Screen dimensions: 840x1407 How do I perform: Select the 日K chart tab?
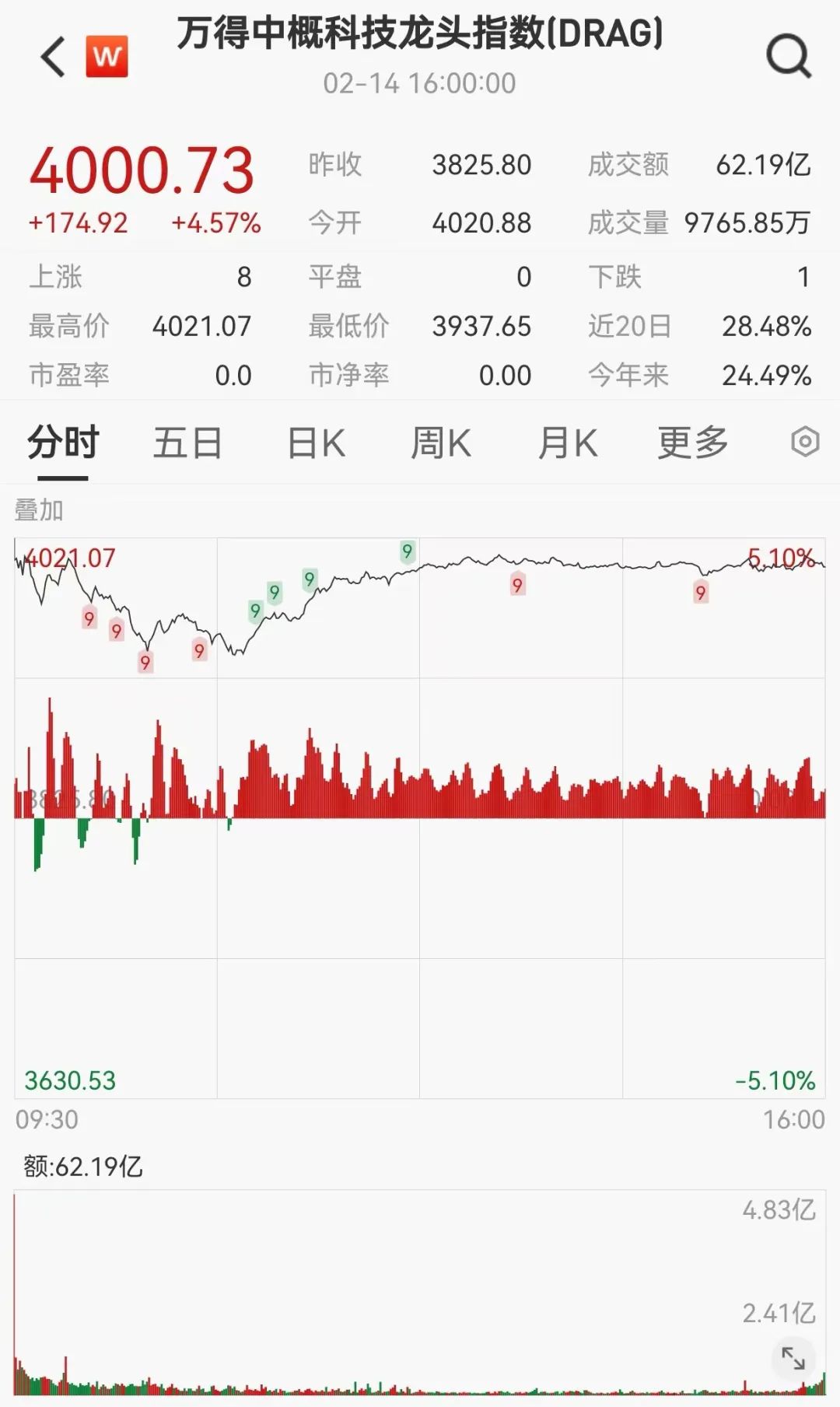(x=316, y=443)
